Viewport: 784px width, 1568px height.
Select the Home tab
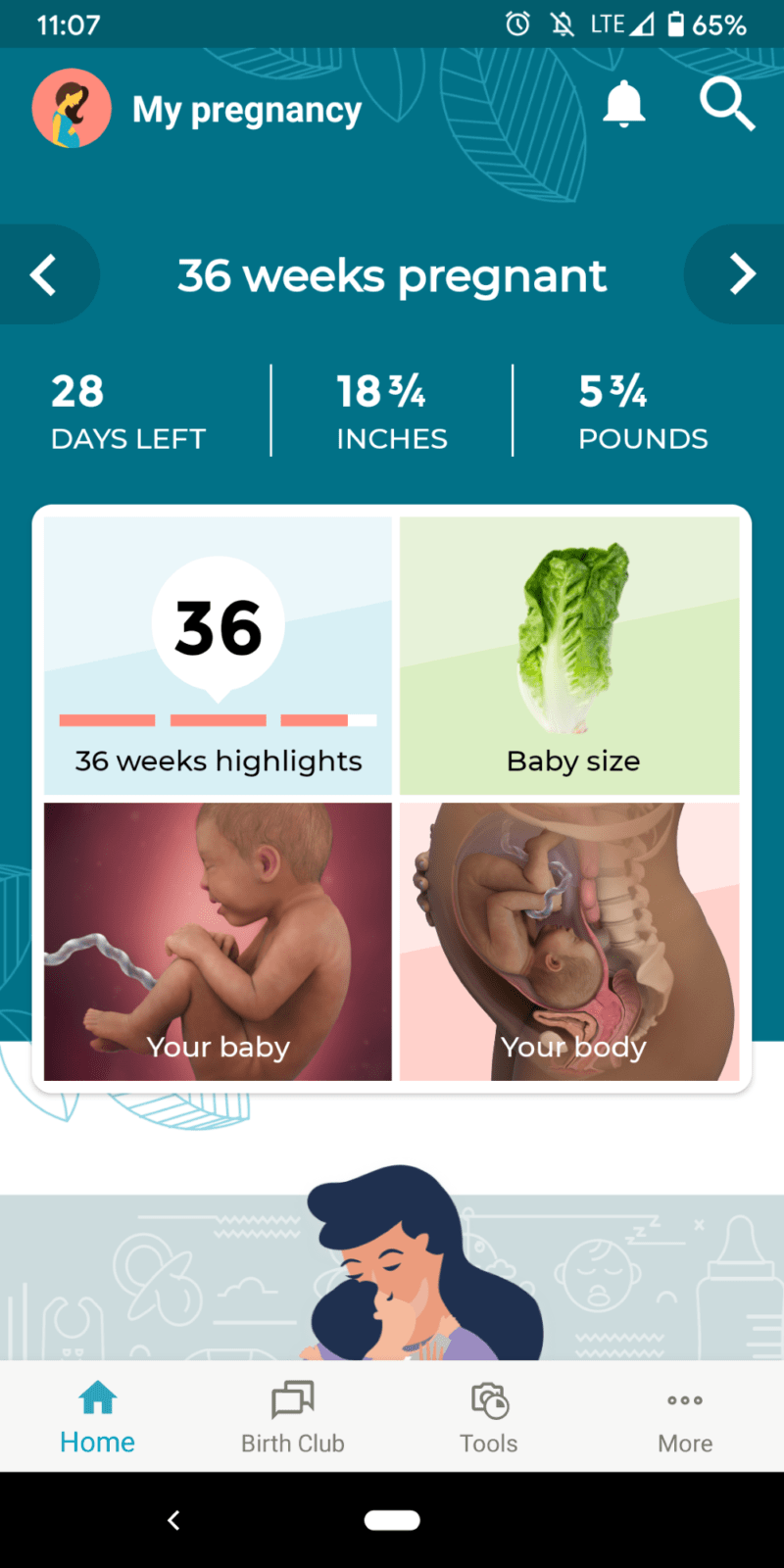tap(97, 1417)
